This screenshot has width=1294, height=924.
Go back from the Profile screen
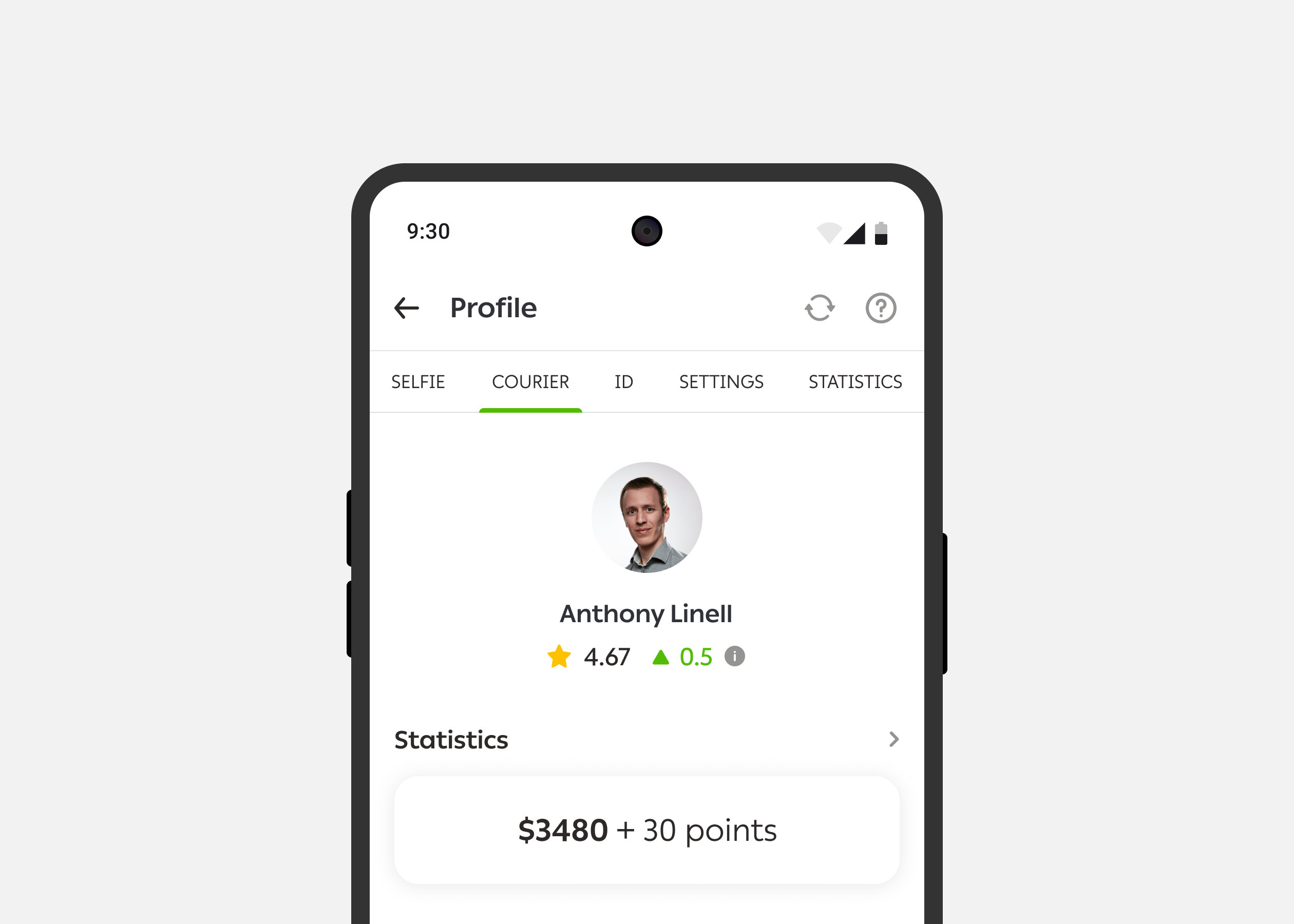tap(406, 308)
